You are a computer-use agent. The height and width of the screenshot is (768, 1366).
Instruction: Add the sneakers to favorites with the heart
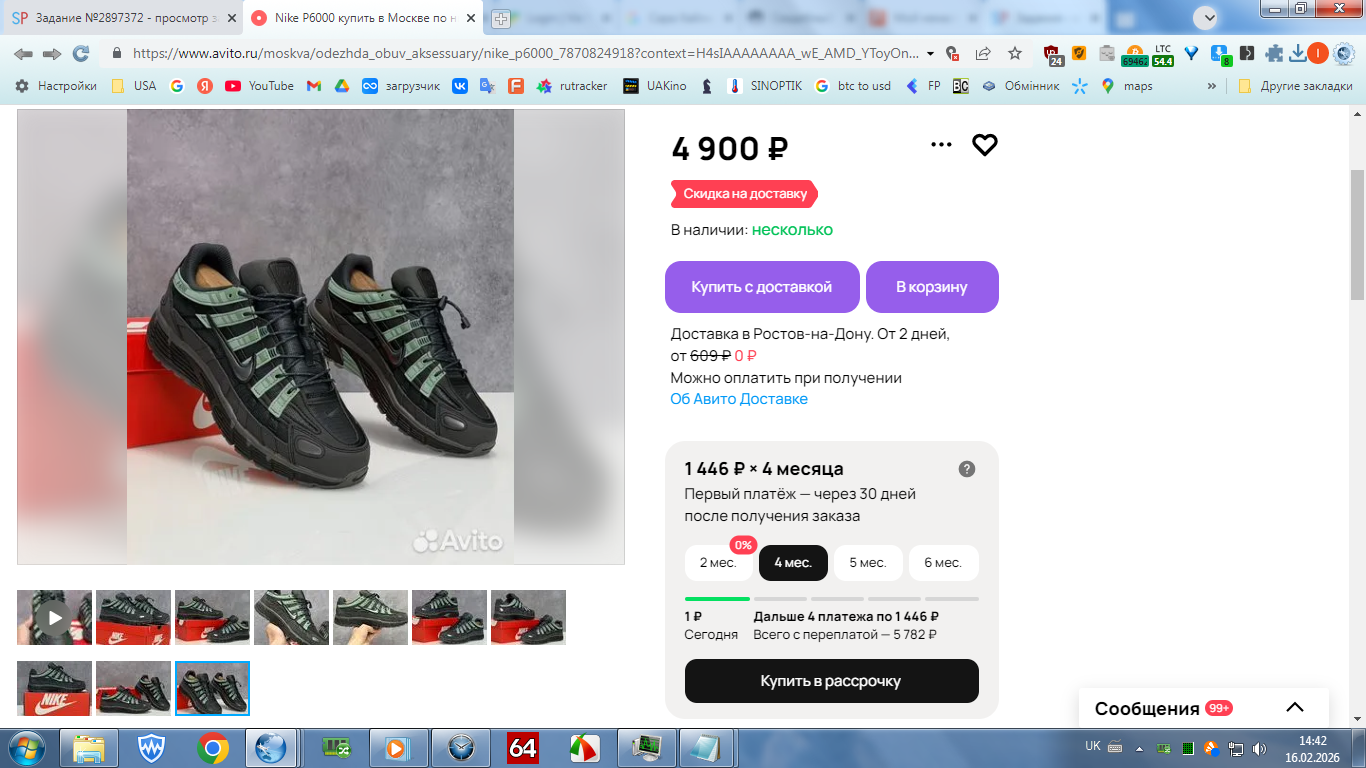(x=985, y=145)
